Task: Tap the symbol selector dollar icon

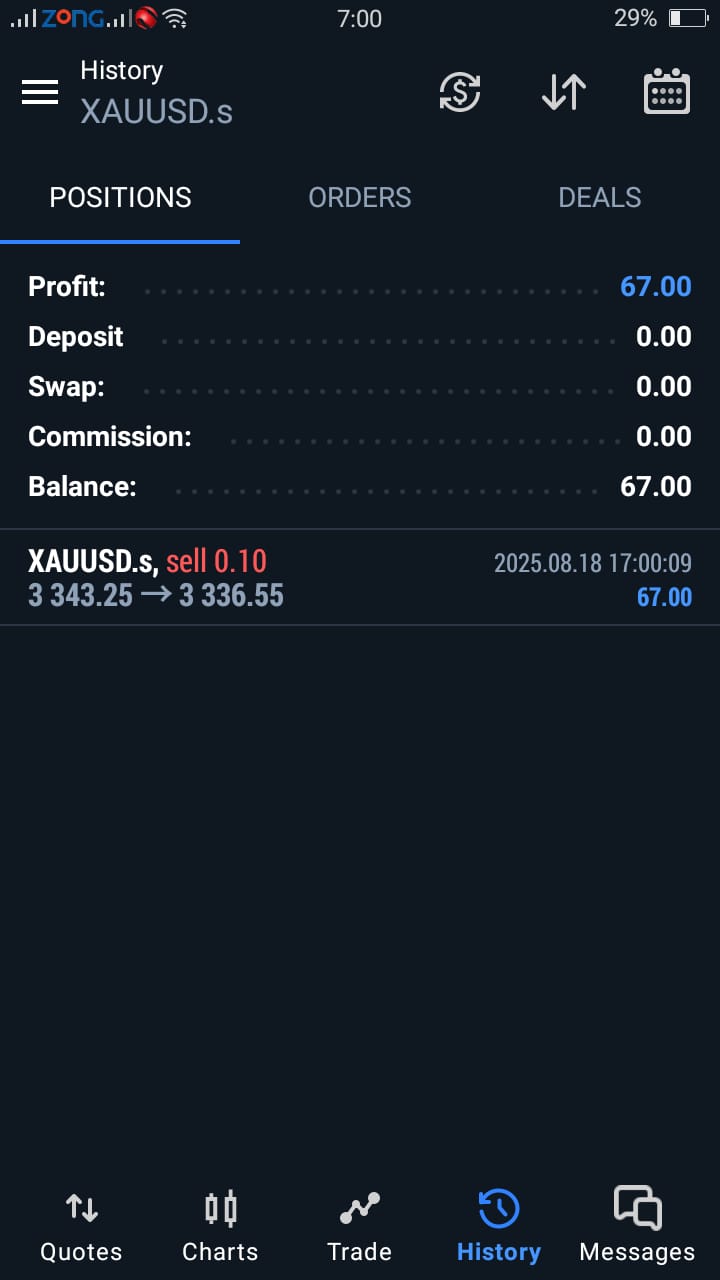Action: pos(460,93)
